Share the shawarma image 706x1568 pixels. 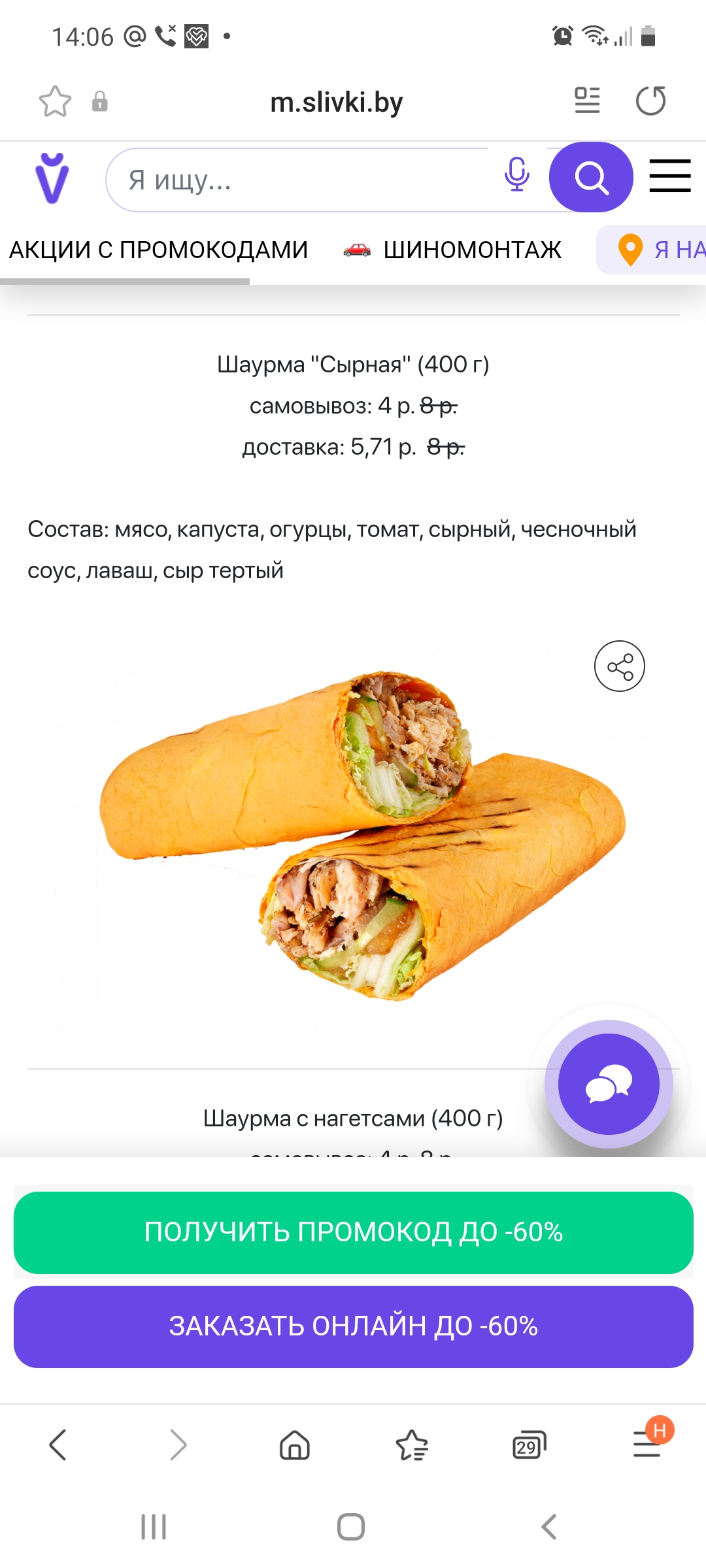619,666
